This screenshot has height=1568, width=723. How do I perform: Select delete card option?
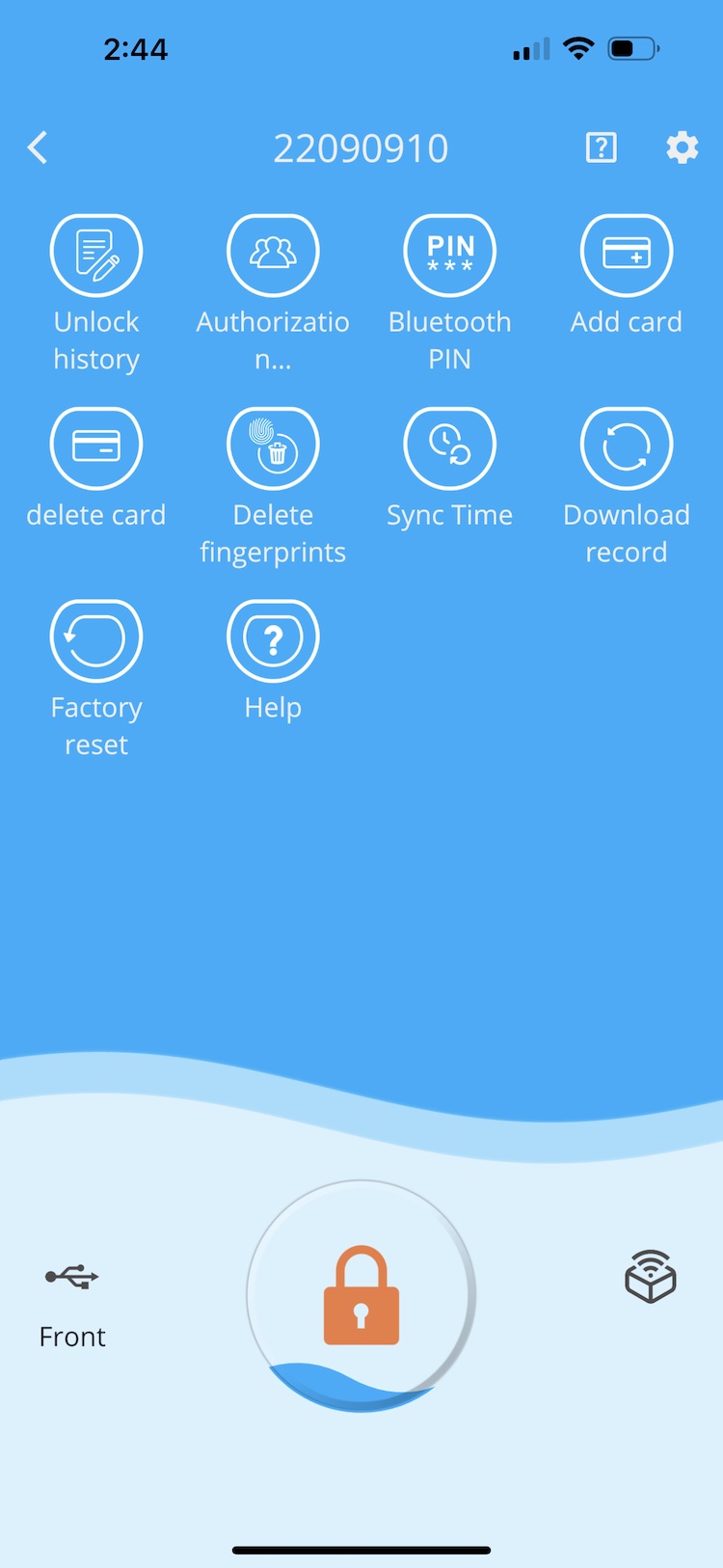click(96, 448)
